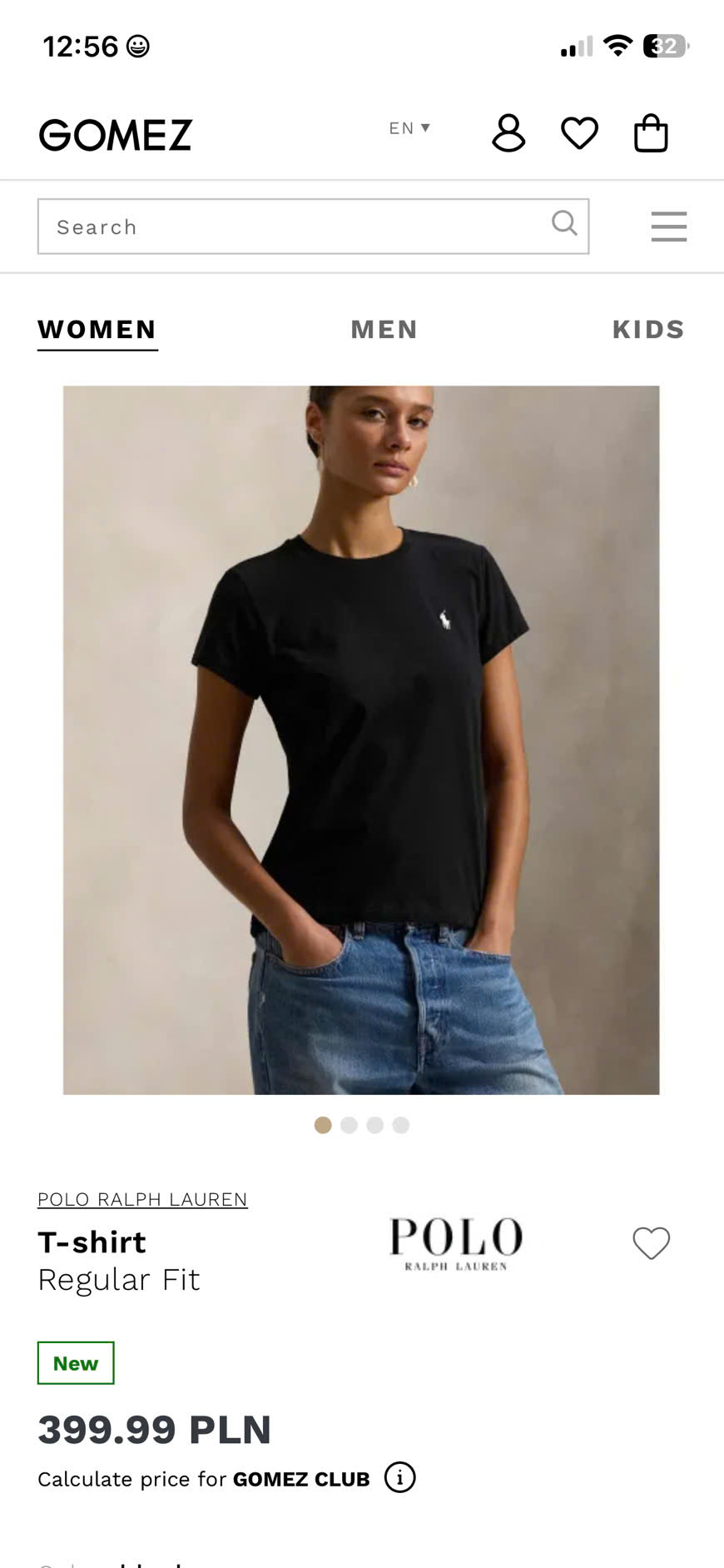Open the GOMEZ home logo
The width and height of the screenshot is (724, 1568).
coord(115,135)
